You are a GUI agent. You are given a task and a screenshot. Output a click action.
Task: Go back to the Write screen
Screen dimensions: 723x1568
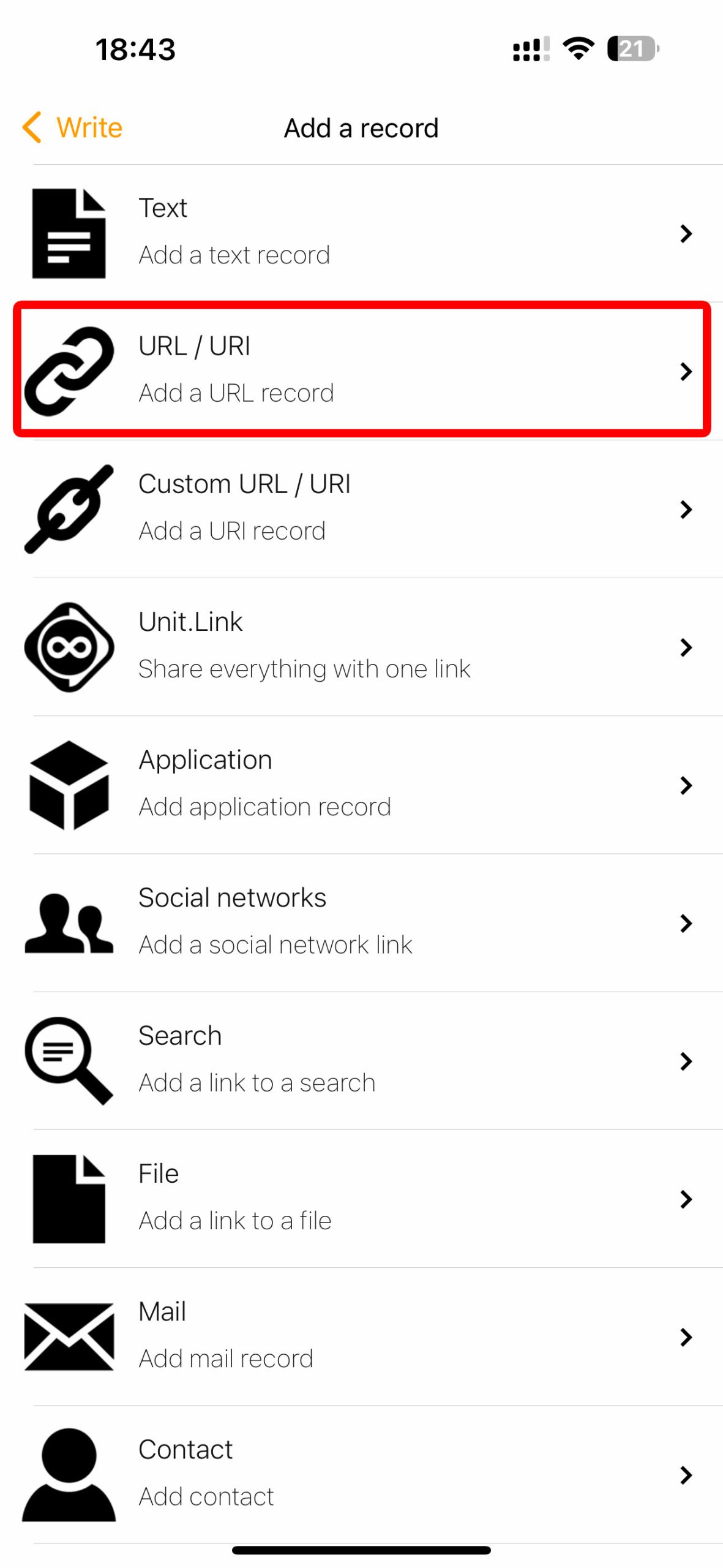pos(70,127)
